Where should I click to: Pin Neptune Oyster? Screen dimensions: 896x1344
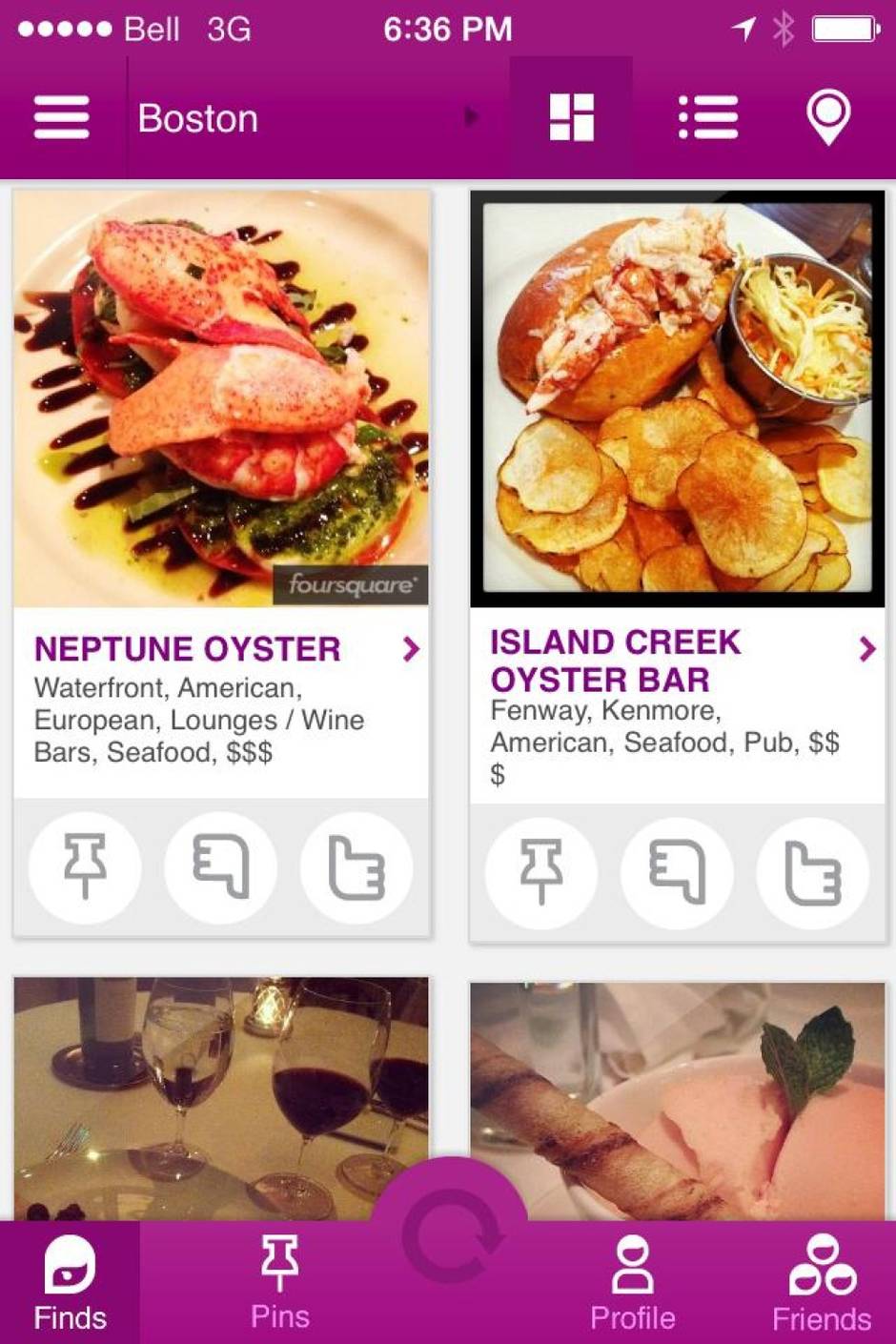[85, 867]
